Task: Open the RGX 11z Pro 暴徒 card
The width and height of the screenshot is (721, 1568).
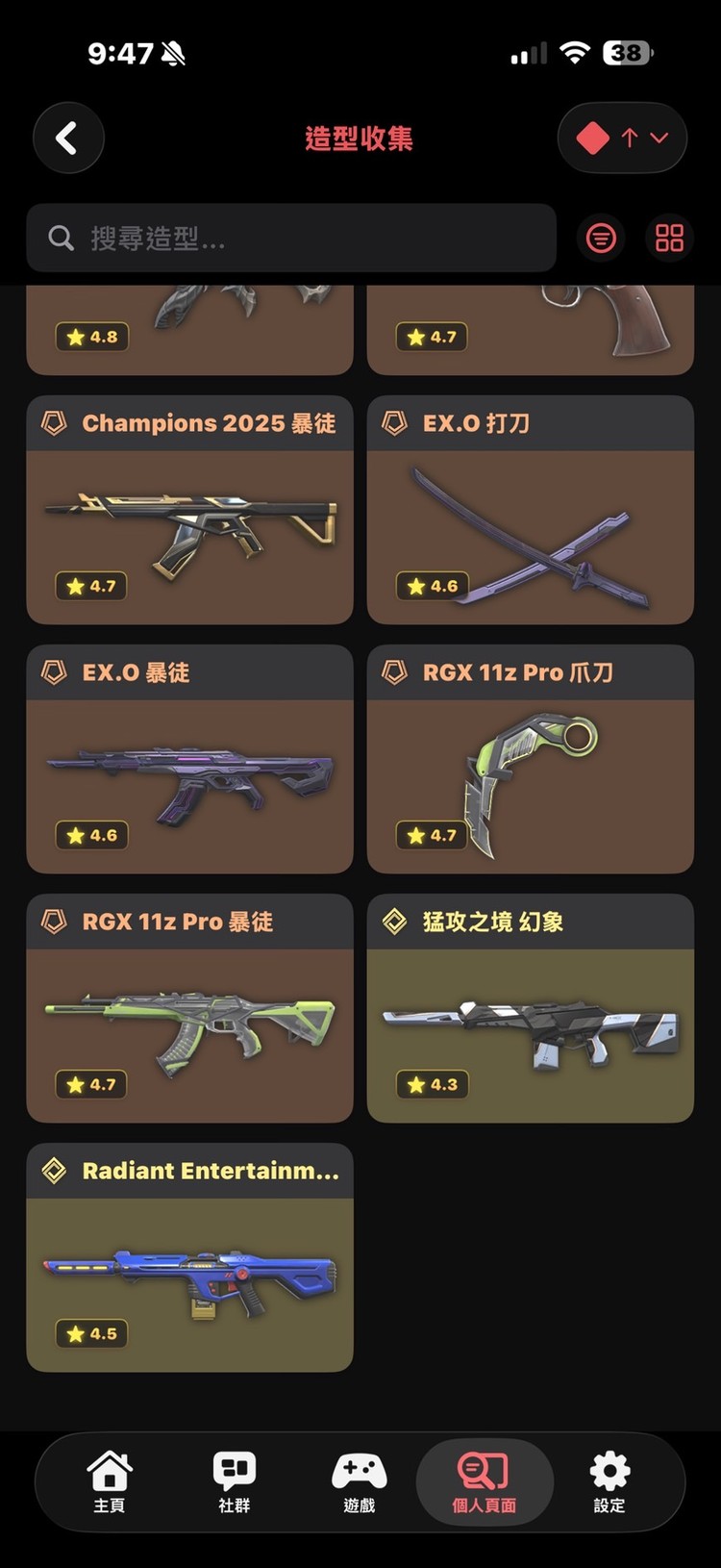Action: pyautogui.click(x=189, y=1008)
